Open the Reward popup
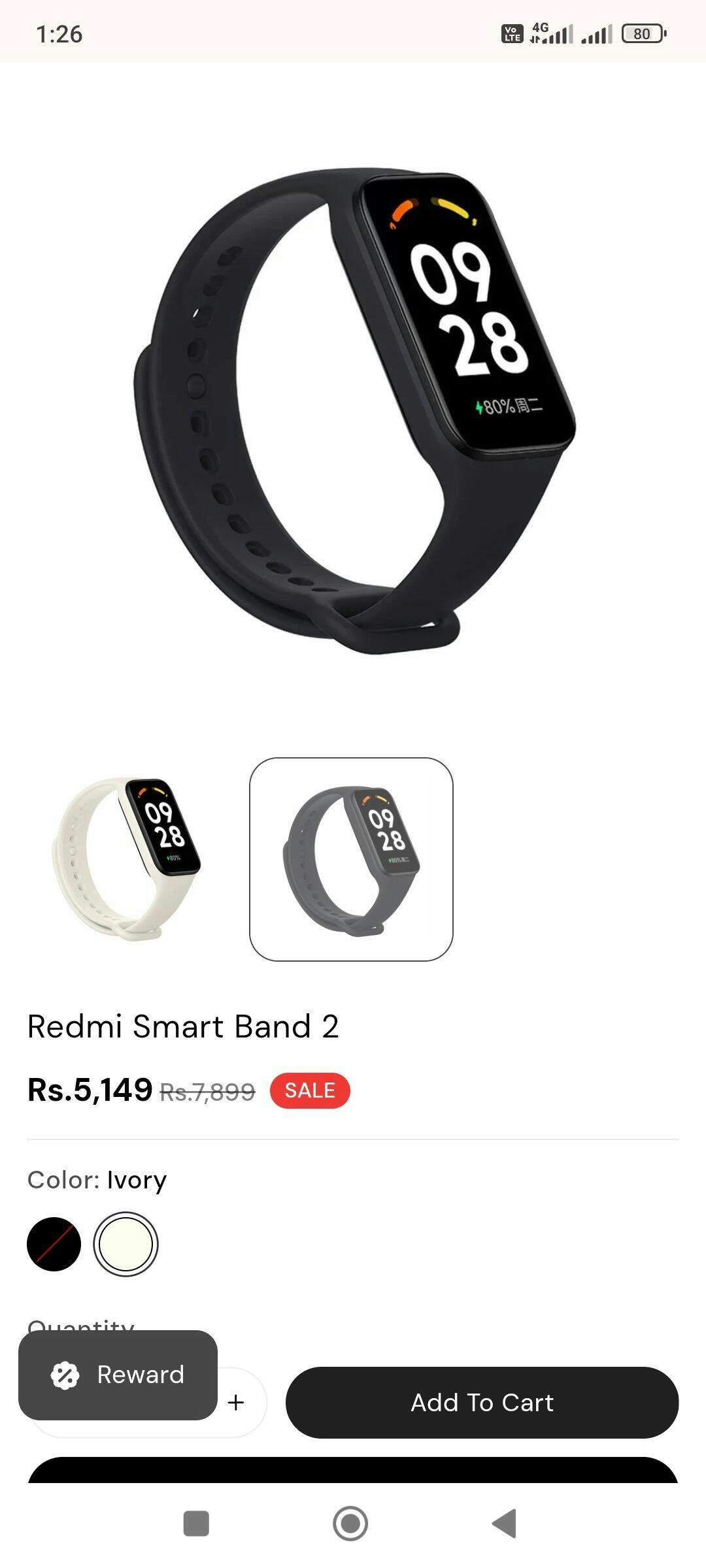706x1568 pixels. click(118, 1375)
